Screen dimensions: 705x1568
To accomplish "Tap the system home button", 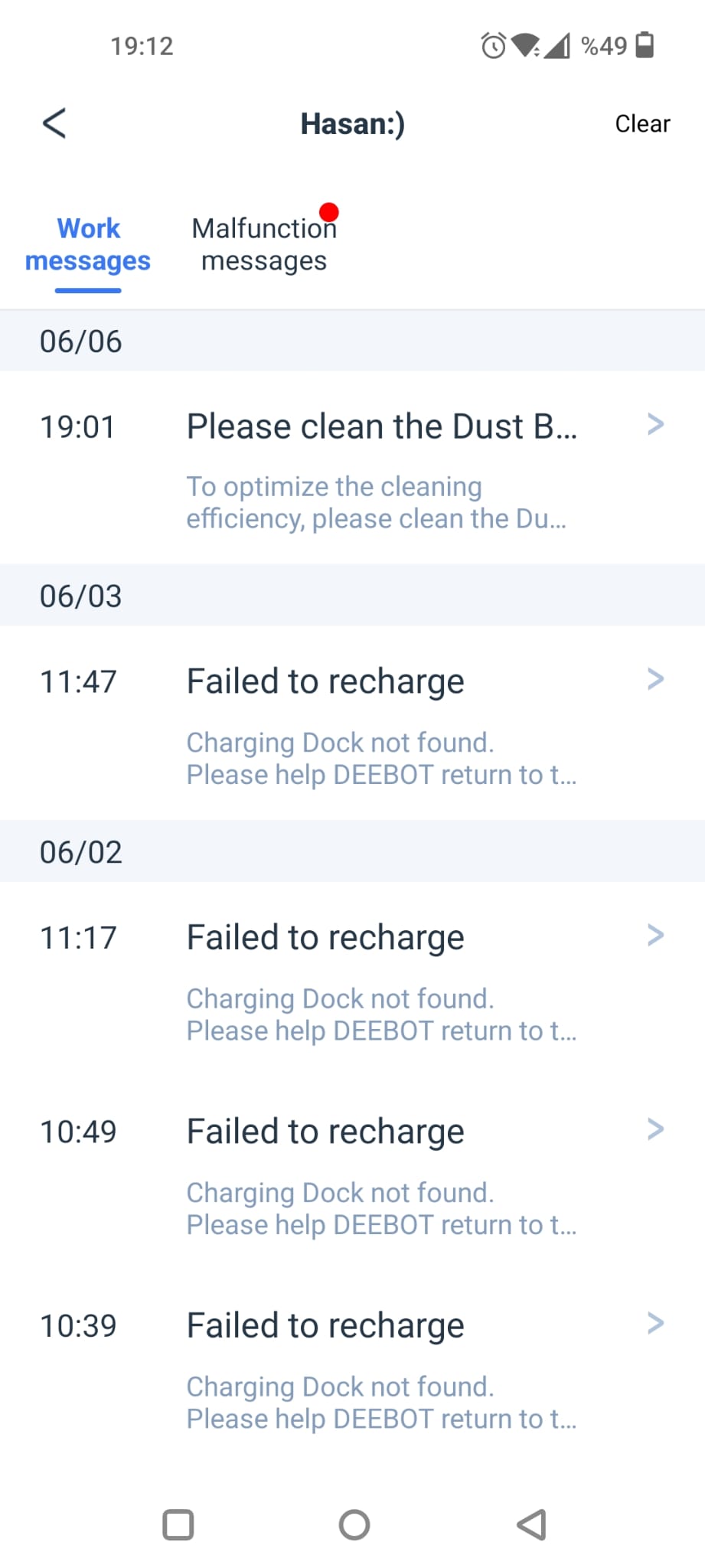I will pyautogui.click(x=354, y=1524).
